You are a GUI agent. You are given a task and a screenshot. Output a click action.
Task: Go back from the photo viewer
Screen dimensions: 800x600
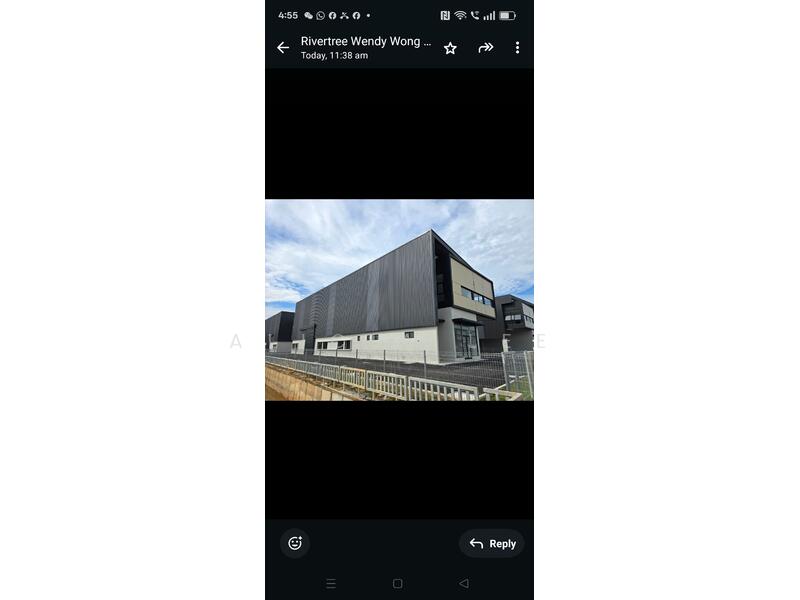[x=283, y=48]
